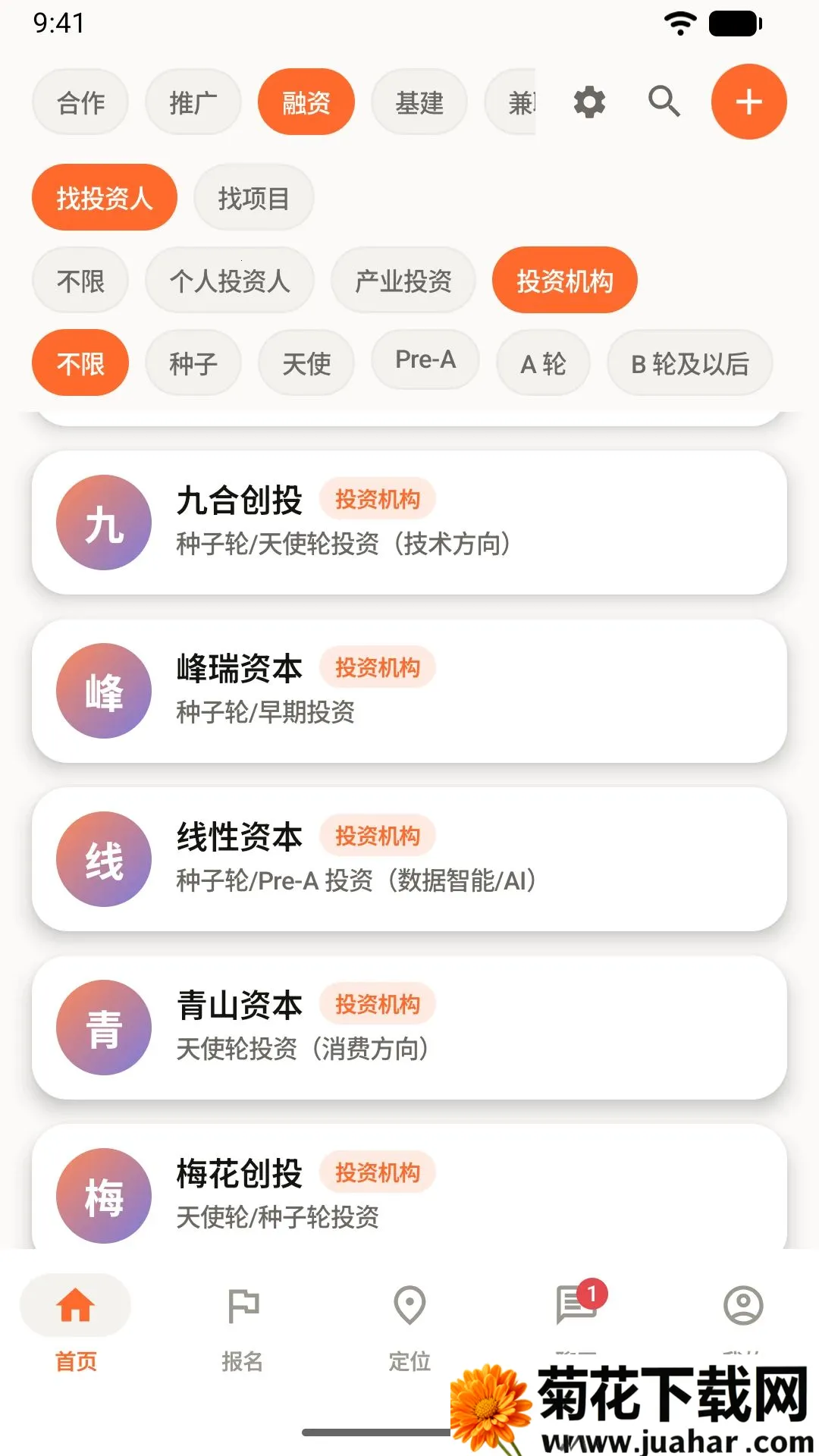
Task: Filter by 个人投资人
Action: (x=230, y=281)
